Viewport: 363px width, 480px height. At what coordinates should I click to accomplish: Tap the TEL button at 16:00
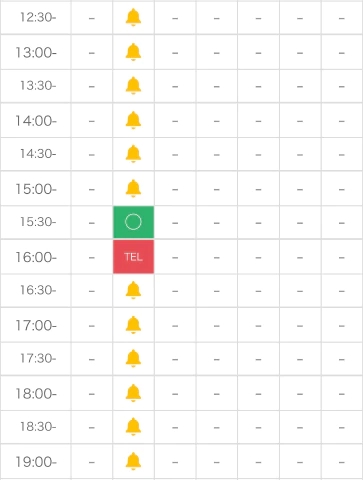[133, 257]
